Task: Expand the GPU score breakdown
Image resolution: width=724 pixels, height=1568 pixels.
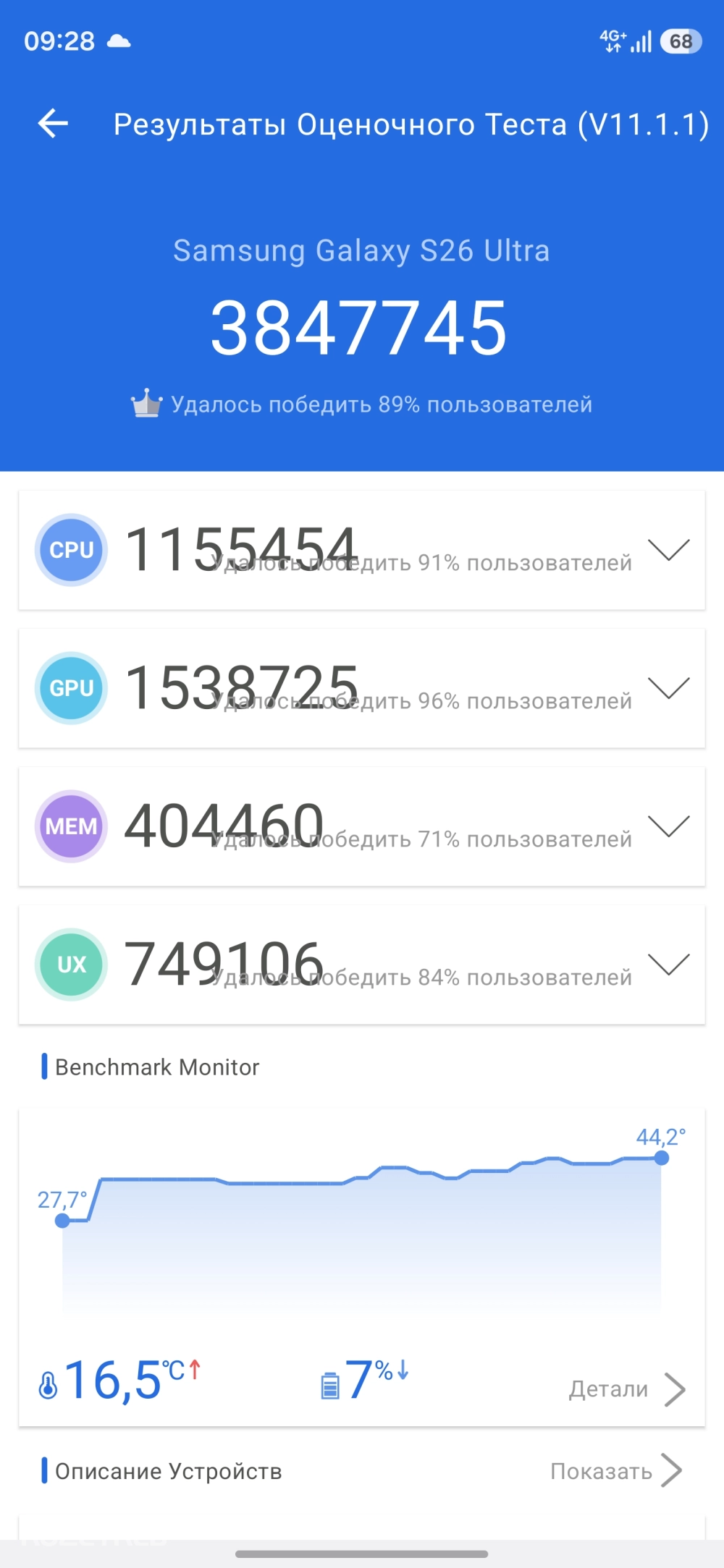Action: pyautogui.click(x=668, y=688)
